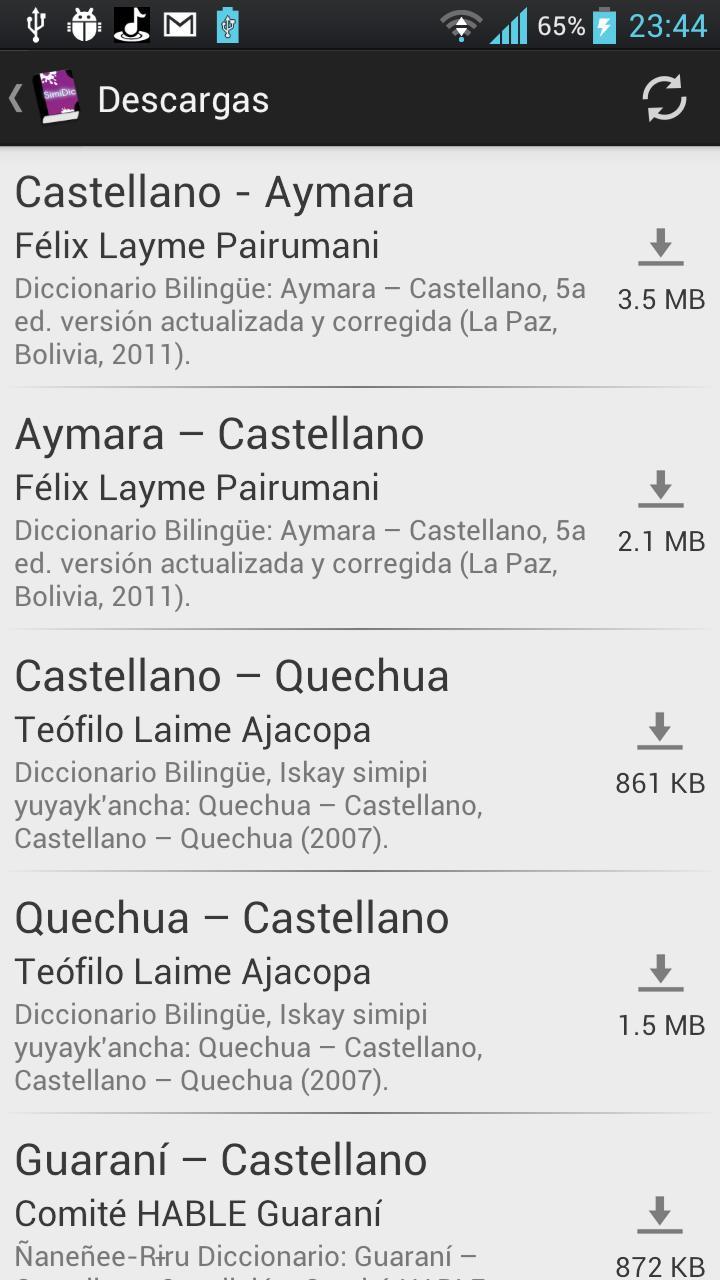Download the Castellano - Aymara 3.5 MB dictionary
720x1280 pixels.
(660, 248)
